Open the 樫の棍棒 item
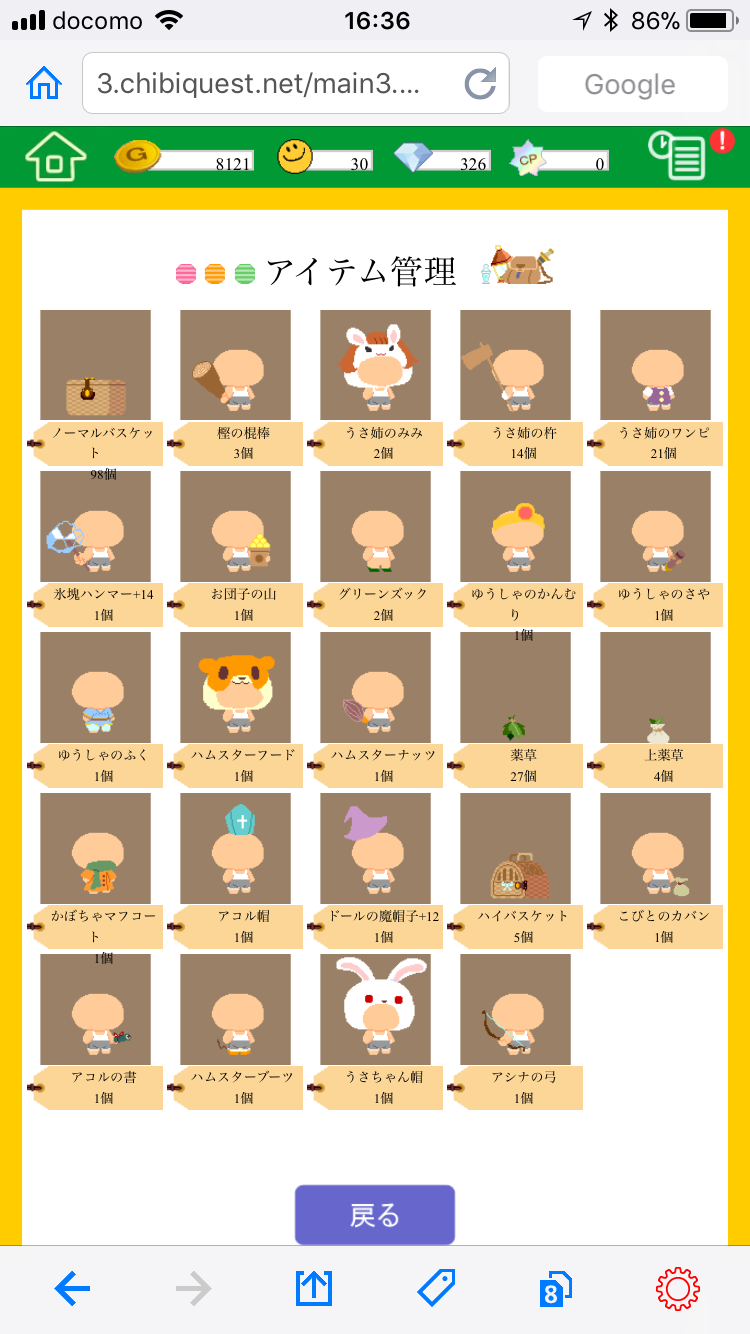The height and width of the screenshot is (1334, 750). point(235,365)
